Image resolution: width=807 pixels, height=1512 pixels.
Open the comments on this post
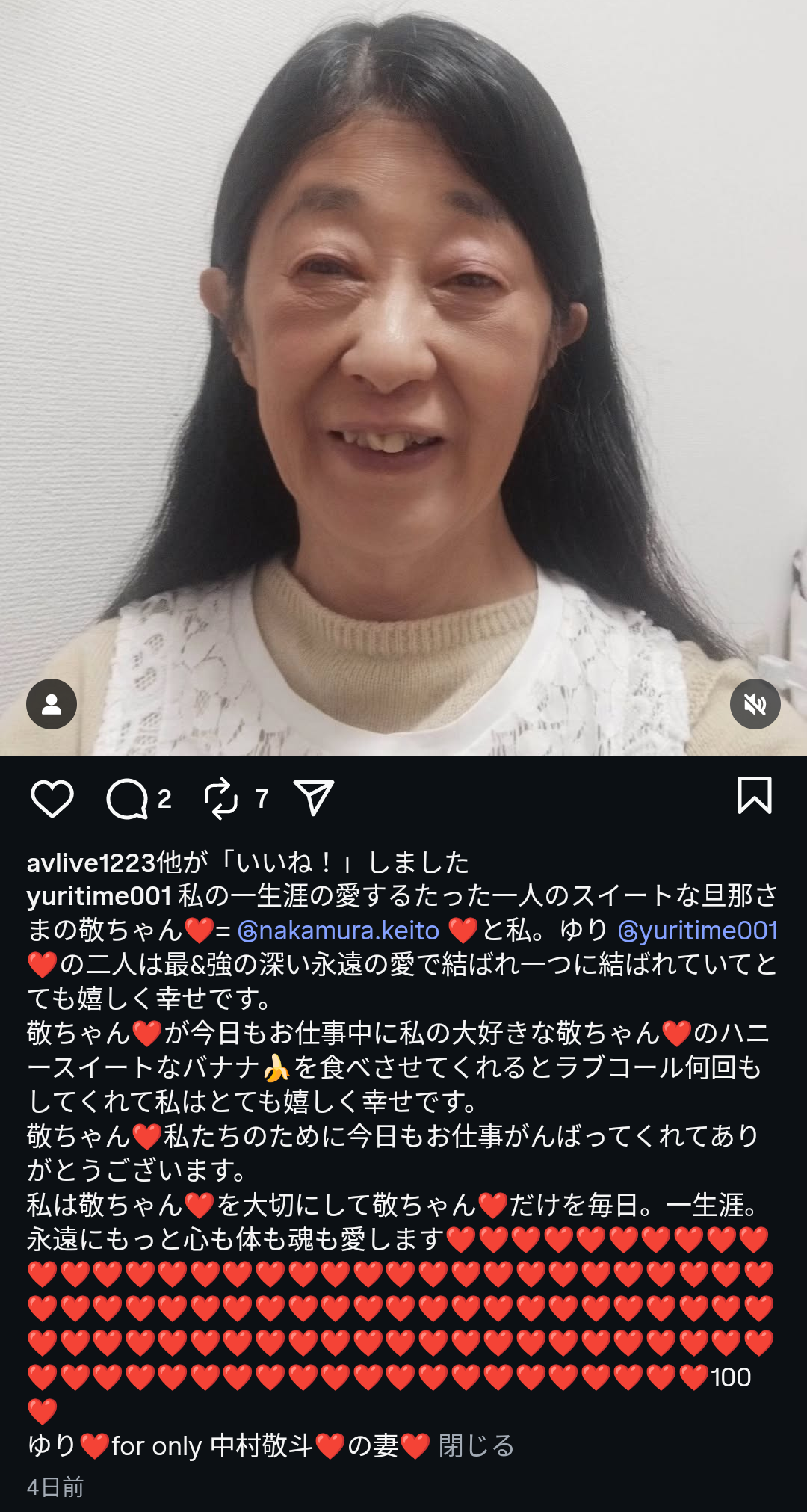pos(127,799)
